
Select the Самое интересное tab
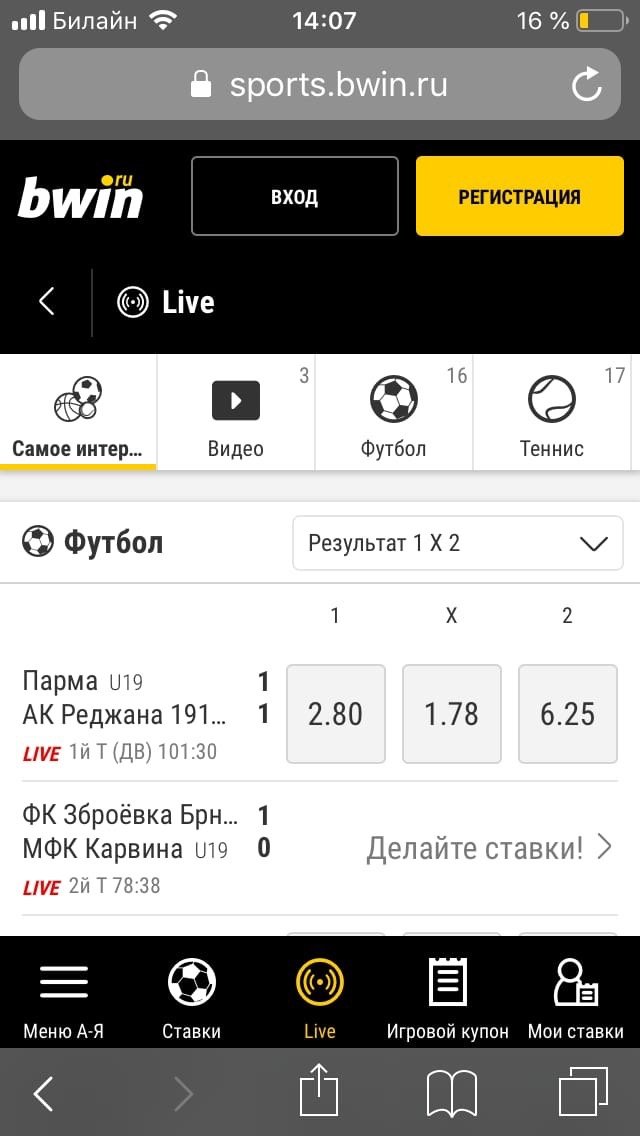pyautogui.click(x=78, y=414)
